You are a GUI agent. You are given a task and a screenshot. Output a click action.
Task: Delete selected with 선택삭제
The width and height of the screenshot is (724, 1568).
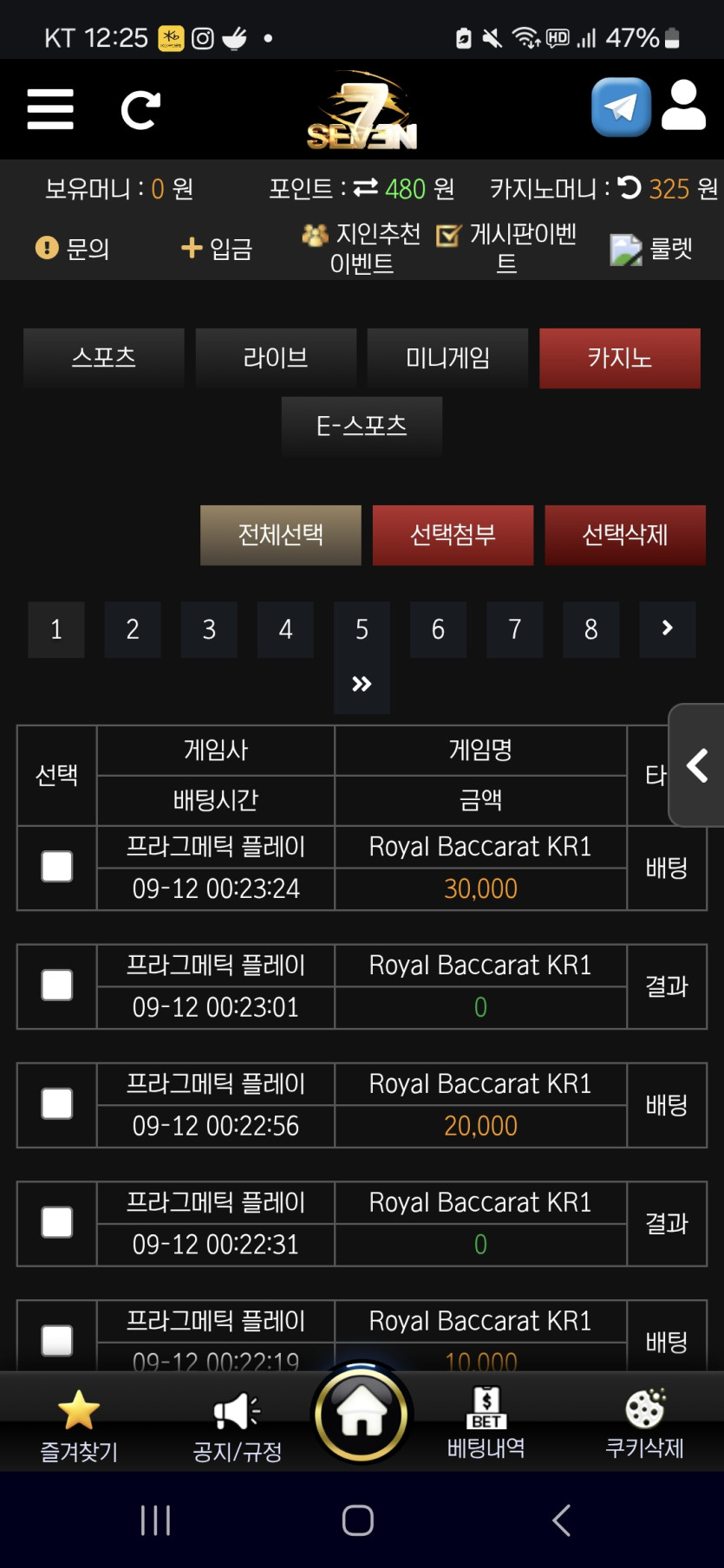pyautogui.click(x=625, y=535)
